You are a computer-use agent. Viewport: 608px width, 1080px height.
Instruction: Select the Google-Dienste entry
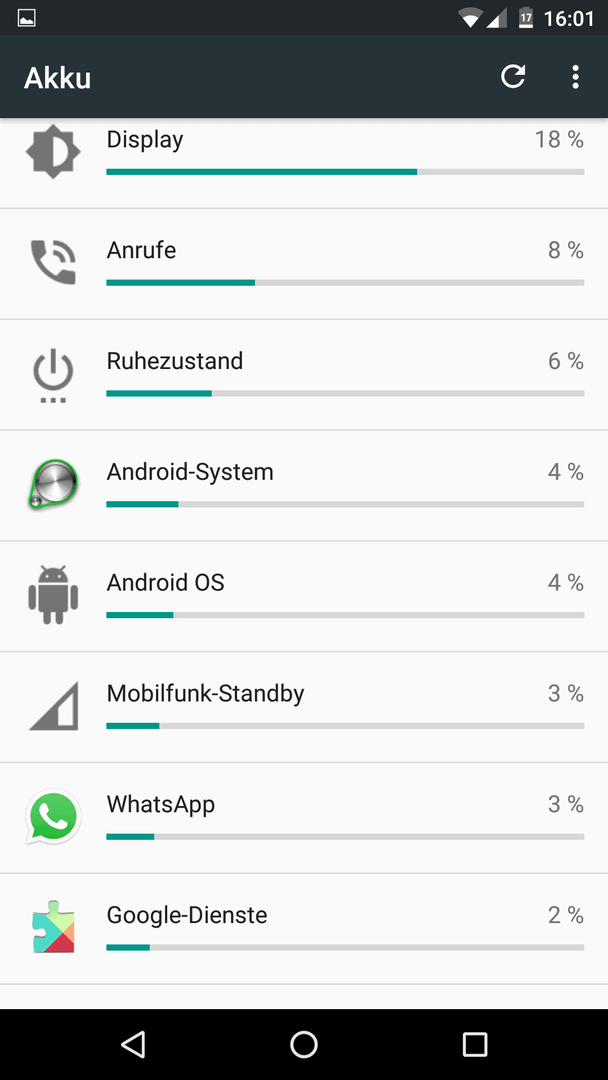click(x=304, y=929)
